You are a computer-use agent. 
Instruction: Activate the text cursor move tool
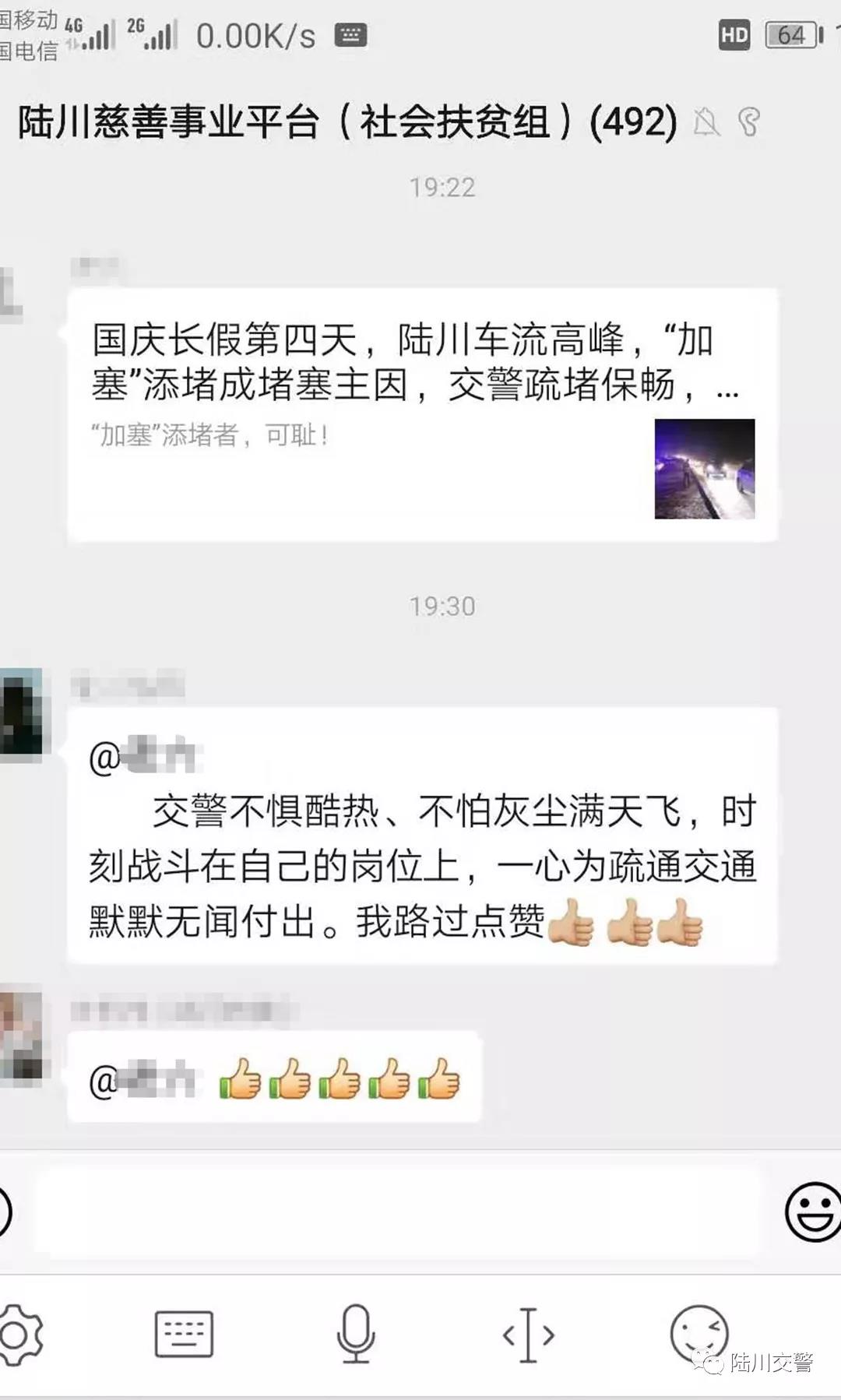tap(528, 1335)
